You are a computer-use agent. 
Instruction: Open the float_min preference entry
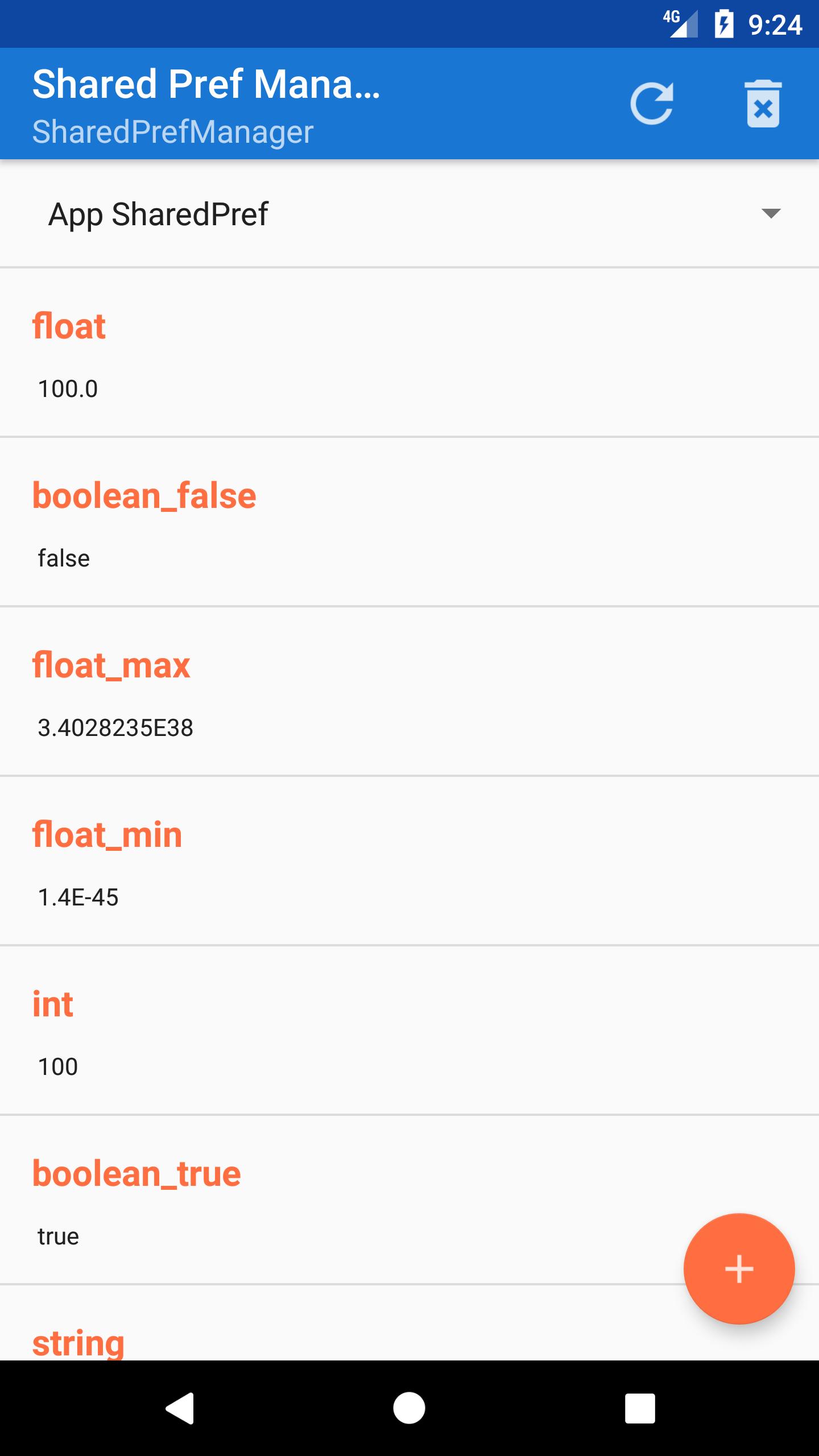click(409, 859)
